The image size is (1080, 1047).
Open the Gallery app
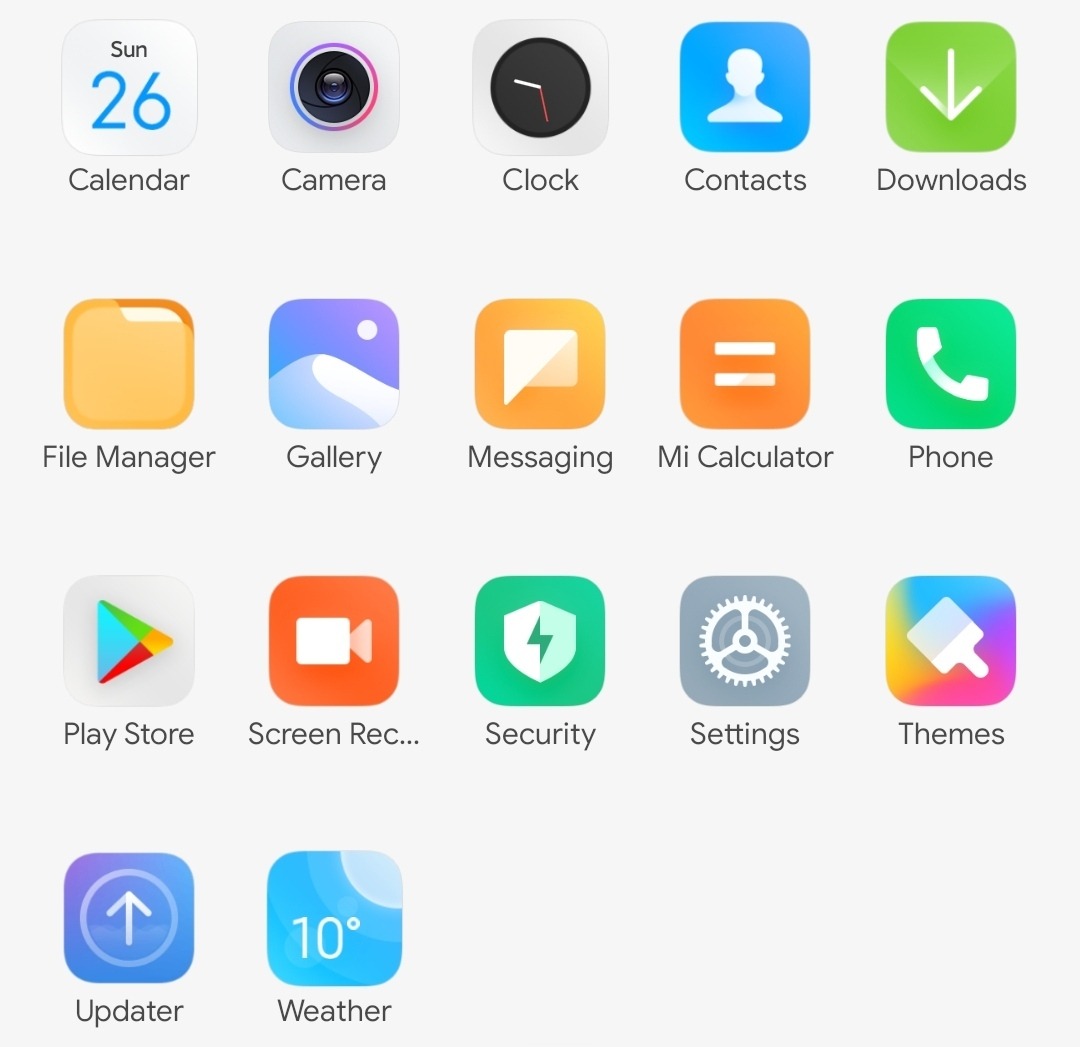pyautogui.click(x=334, y=365)
